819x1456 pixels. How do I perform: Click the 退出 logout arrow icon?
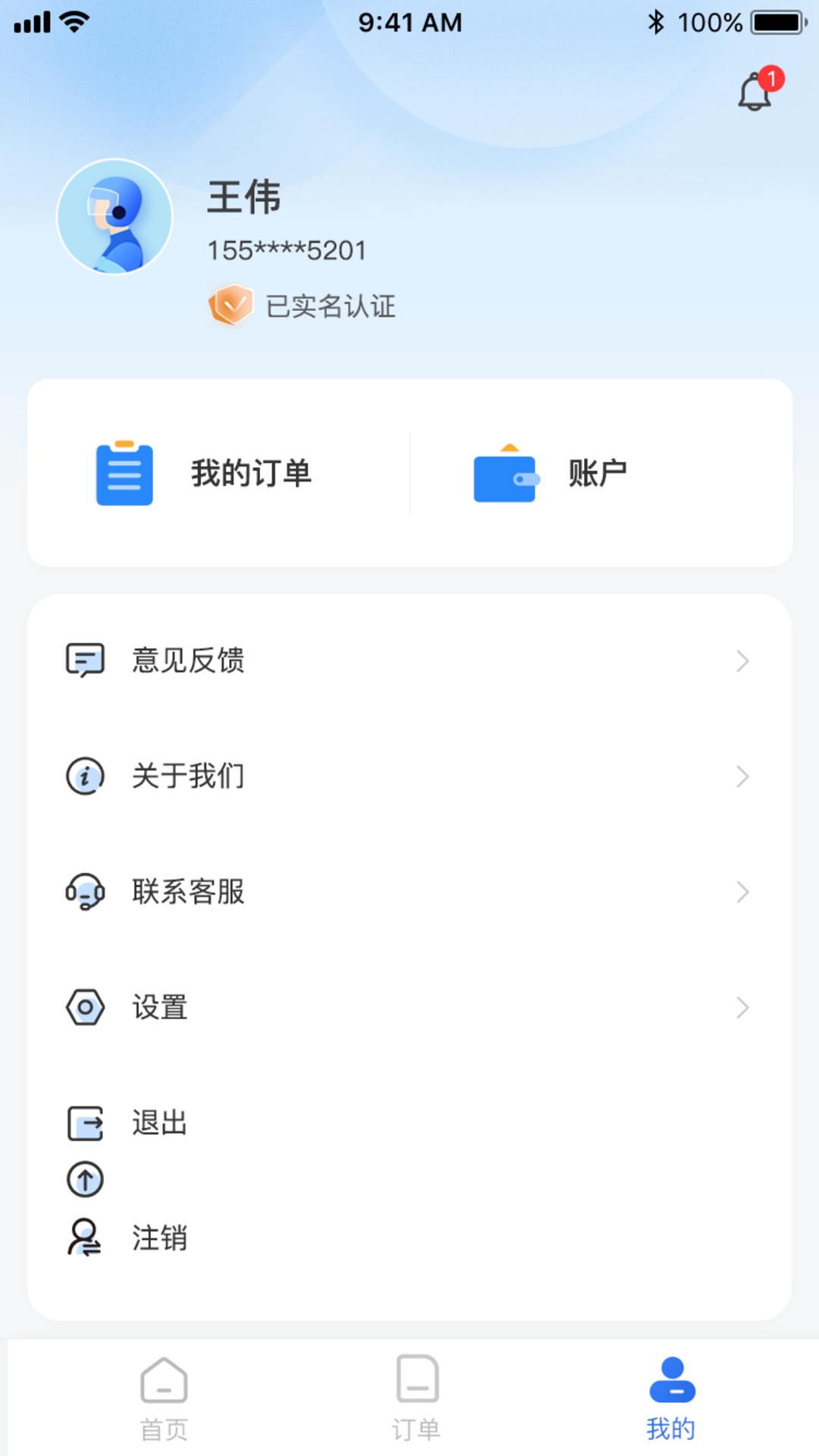pyautogui.click(x=86, y=1124)
